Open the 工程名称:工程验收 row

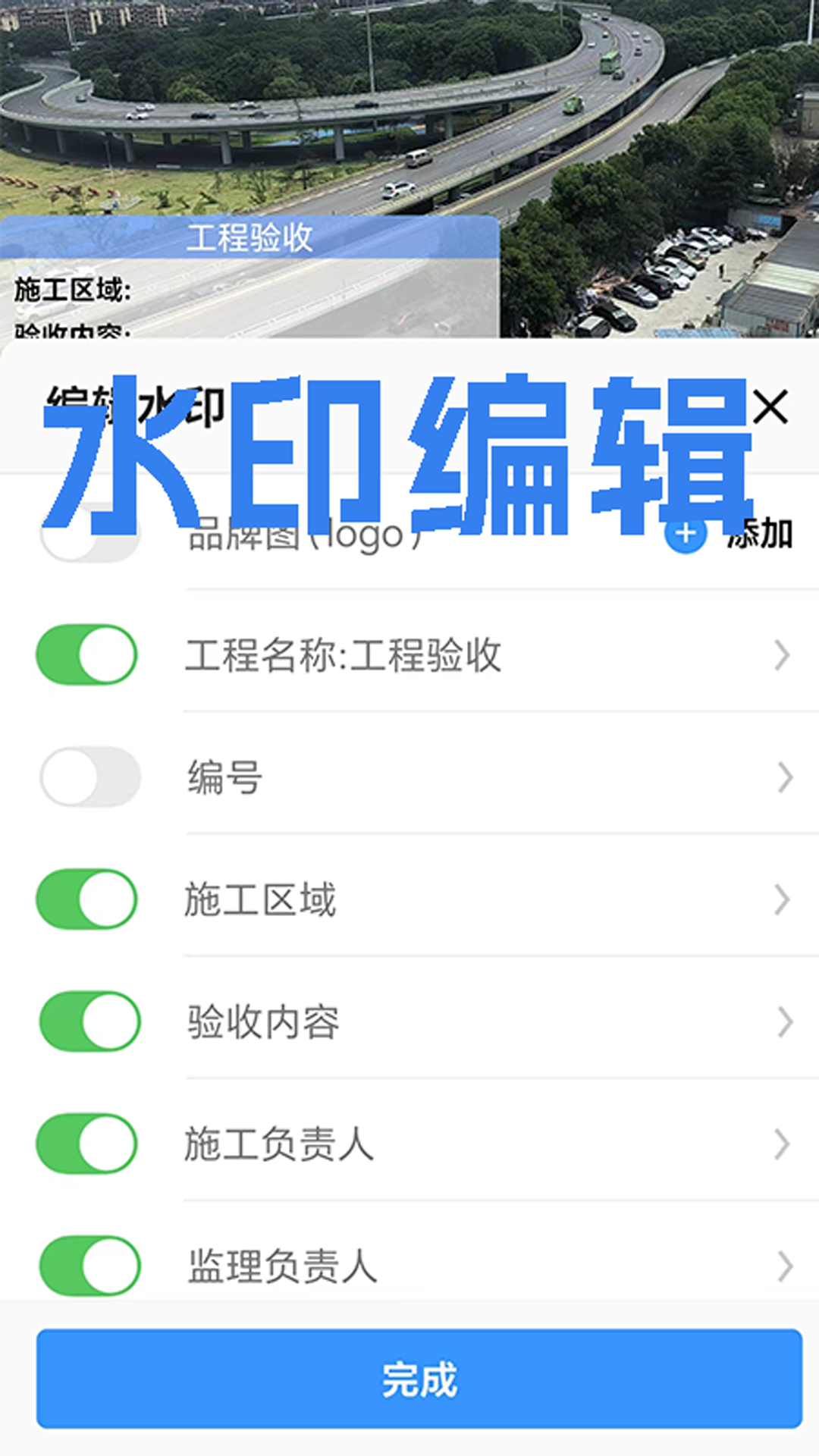click(500, 654)
